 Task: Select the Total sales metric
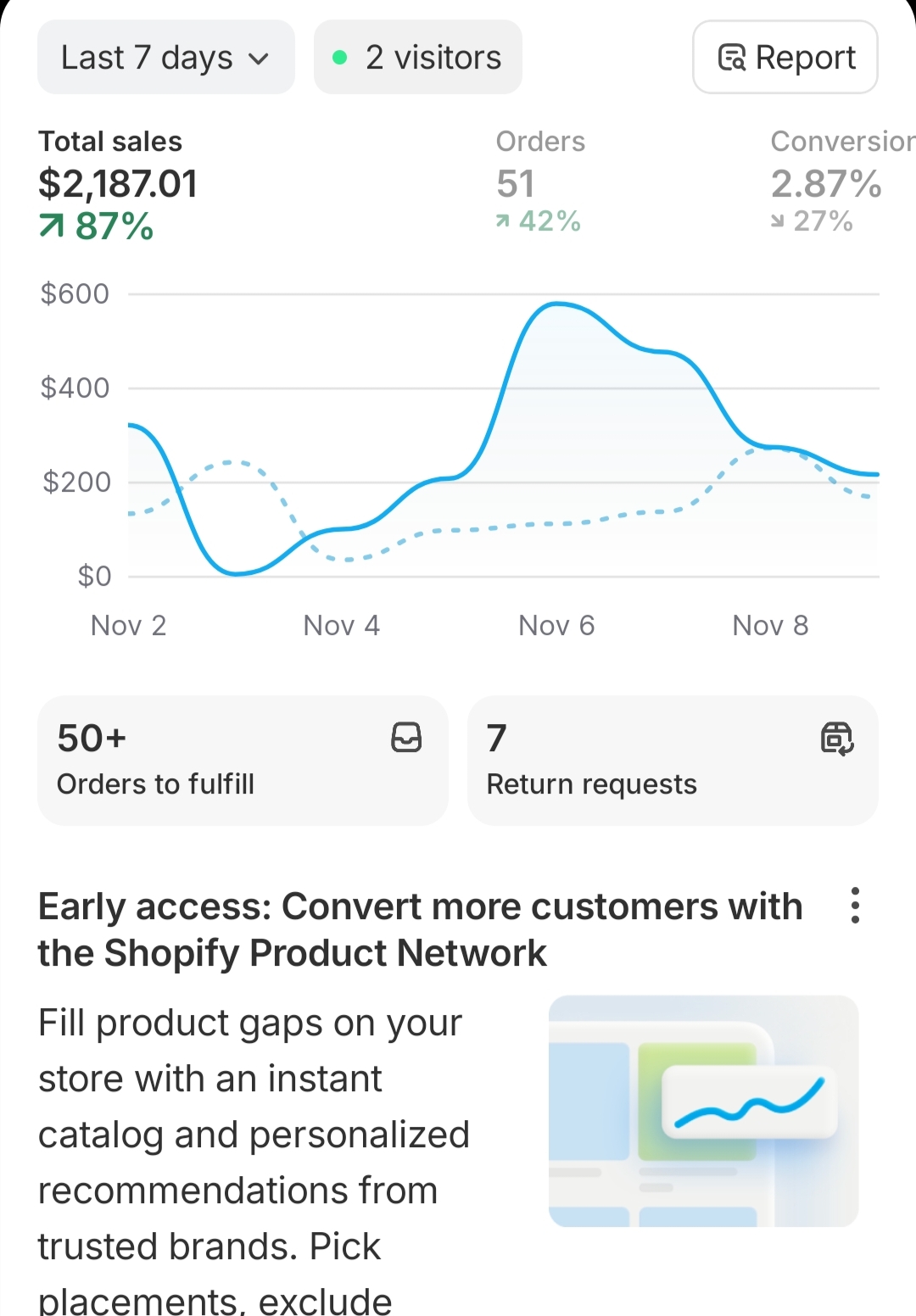pos(119,183)
